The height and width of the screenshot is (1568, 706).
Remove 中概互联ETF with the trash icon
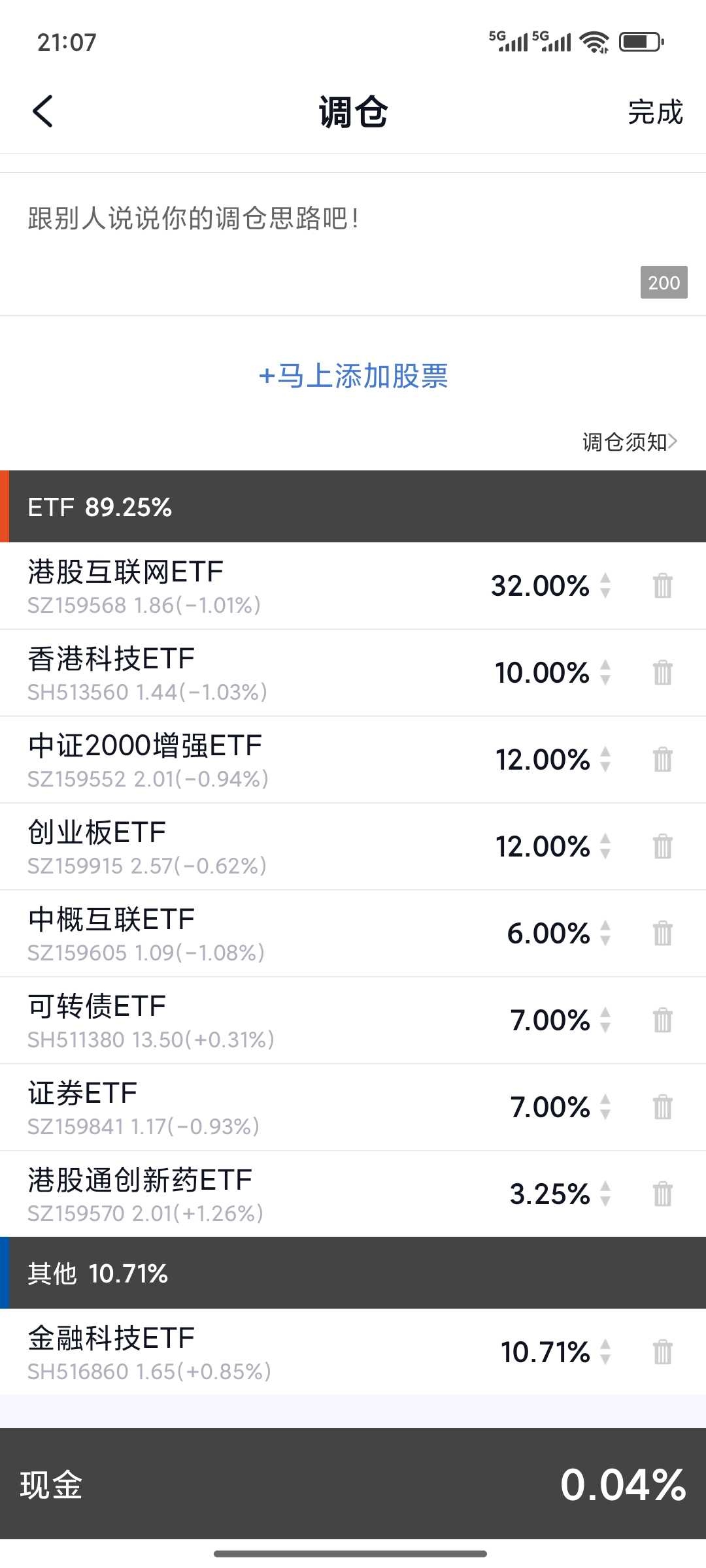click(x=662, y=933)
